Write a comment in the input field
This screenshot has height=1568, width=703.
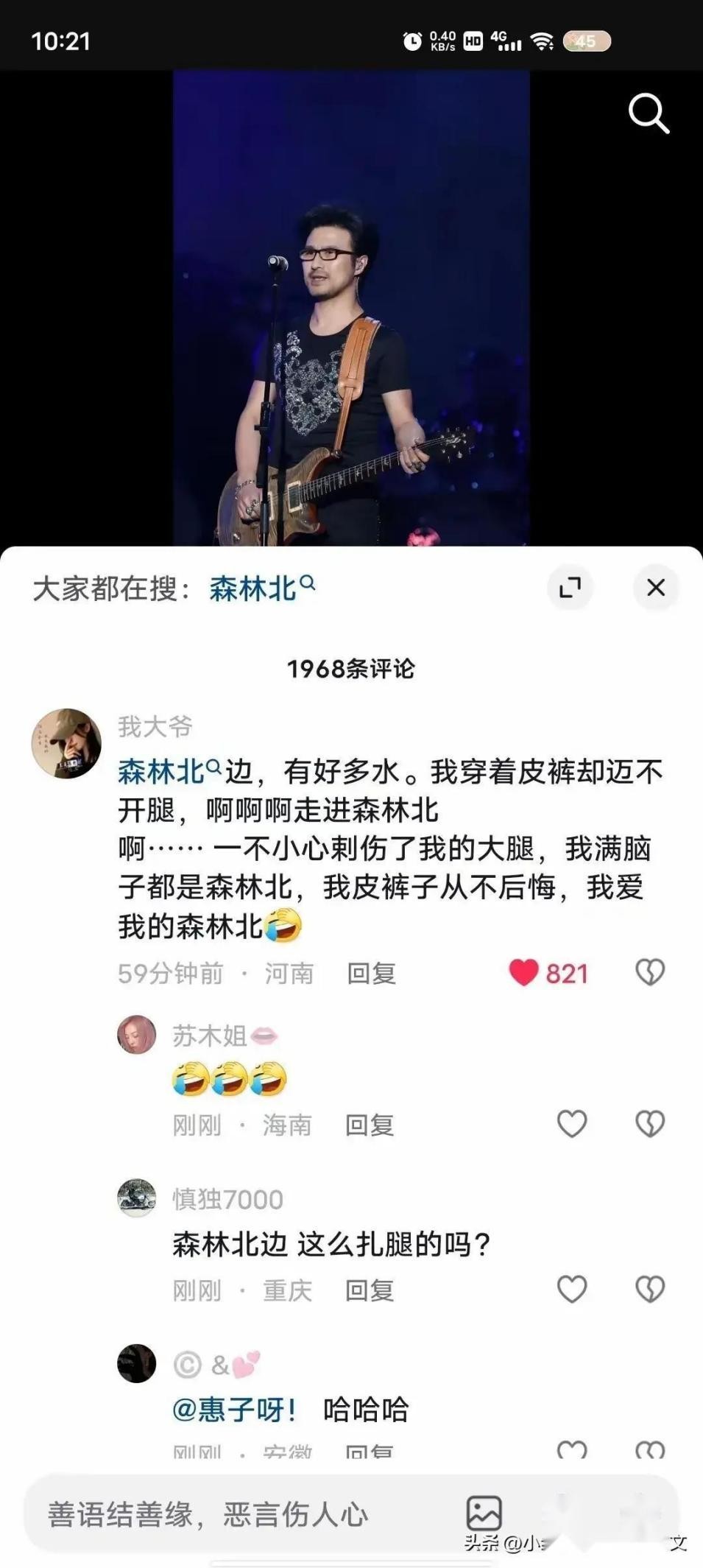coord(221,1514)
